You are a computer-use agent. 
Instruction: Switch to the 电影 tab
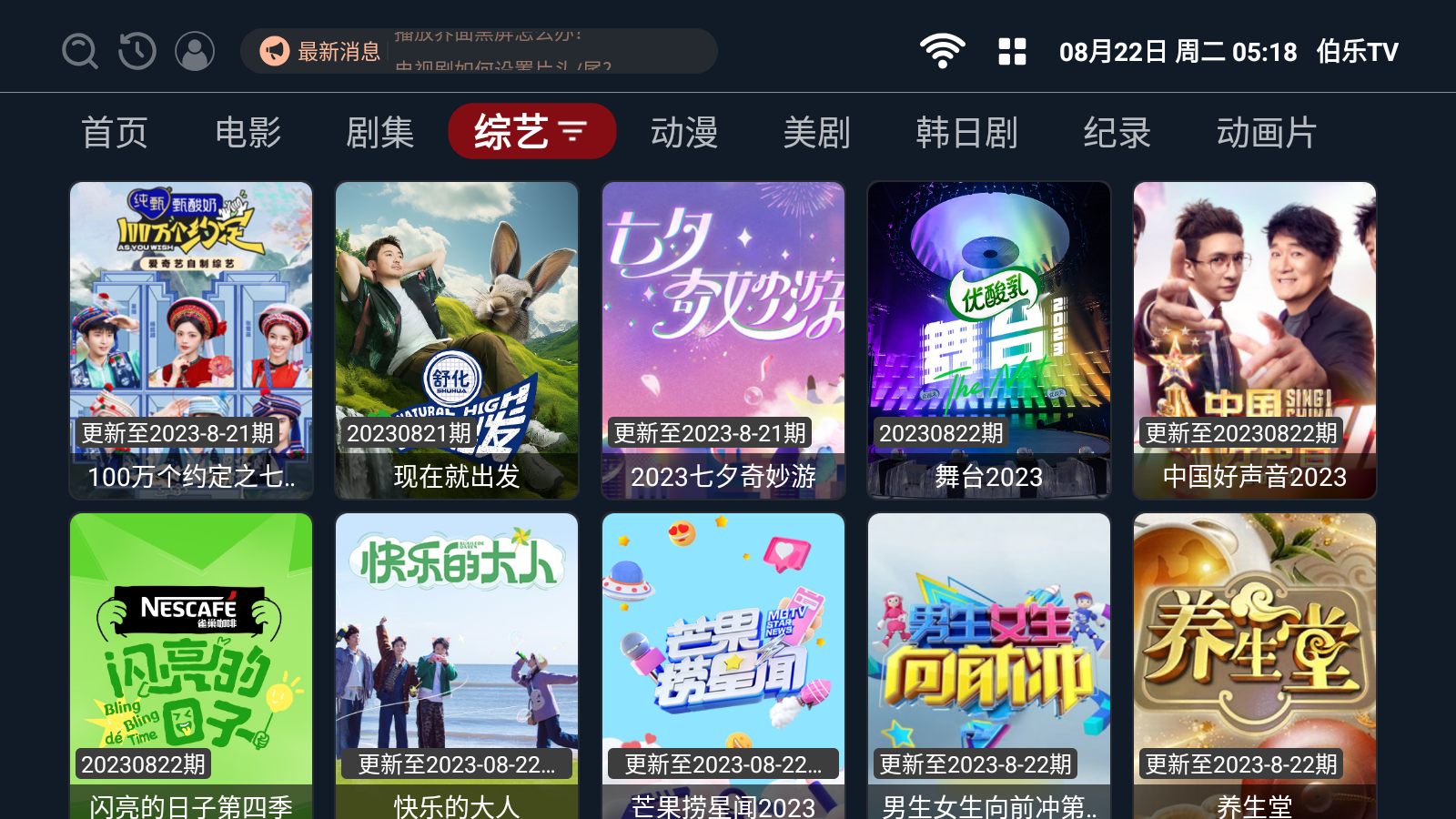point(248,133)
